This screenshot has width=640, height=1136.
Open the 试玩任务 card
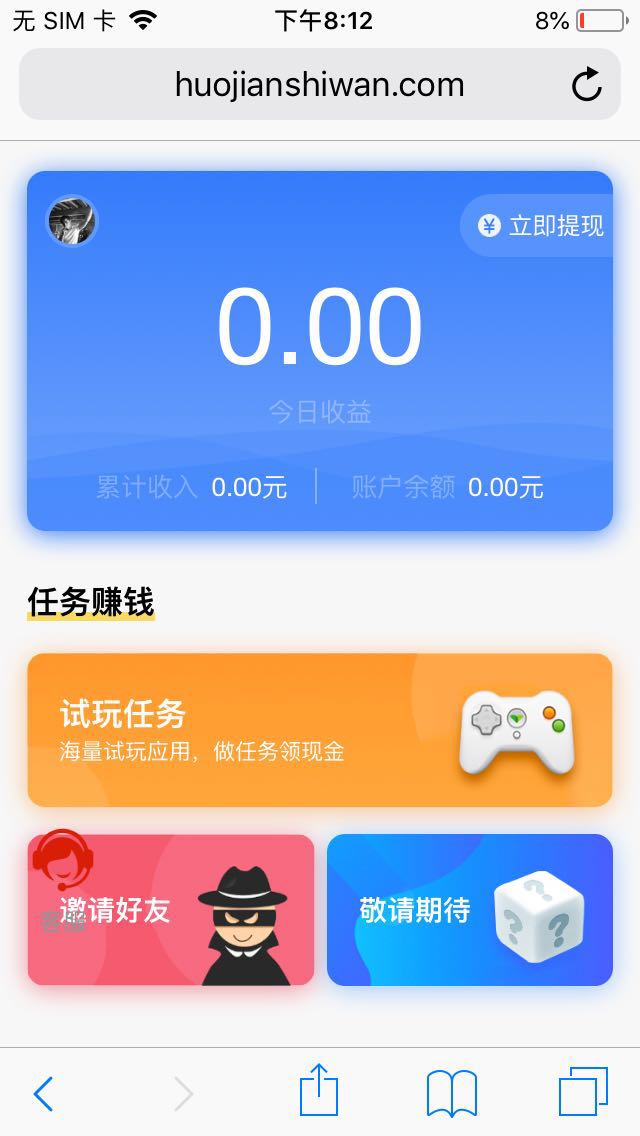tap(319, 730)
